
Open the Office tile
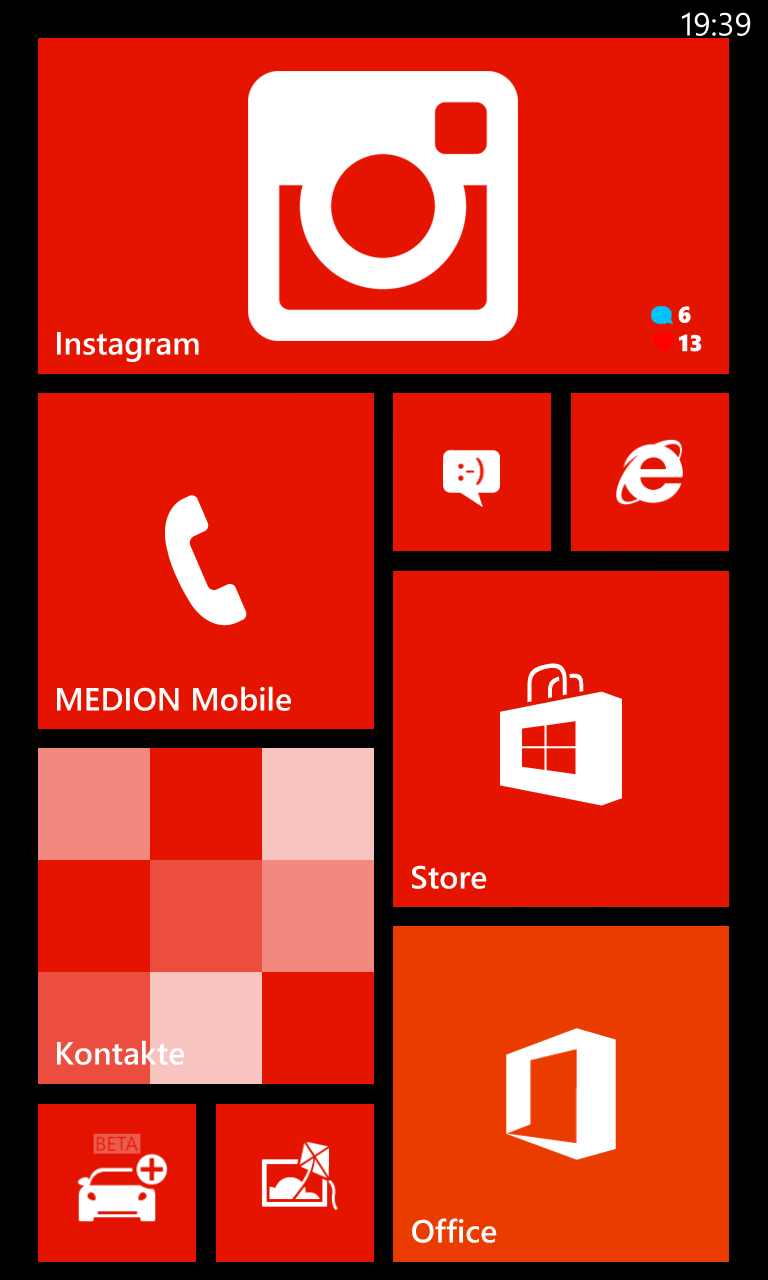click(561, 1094)
